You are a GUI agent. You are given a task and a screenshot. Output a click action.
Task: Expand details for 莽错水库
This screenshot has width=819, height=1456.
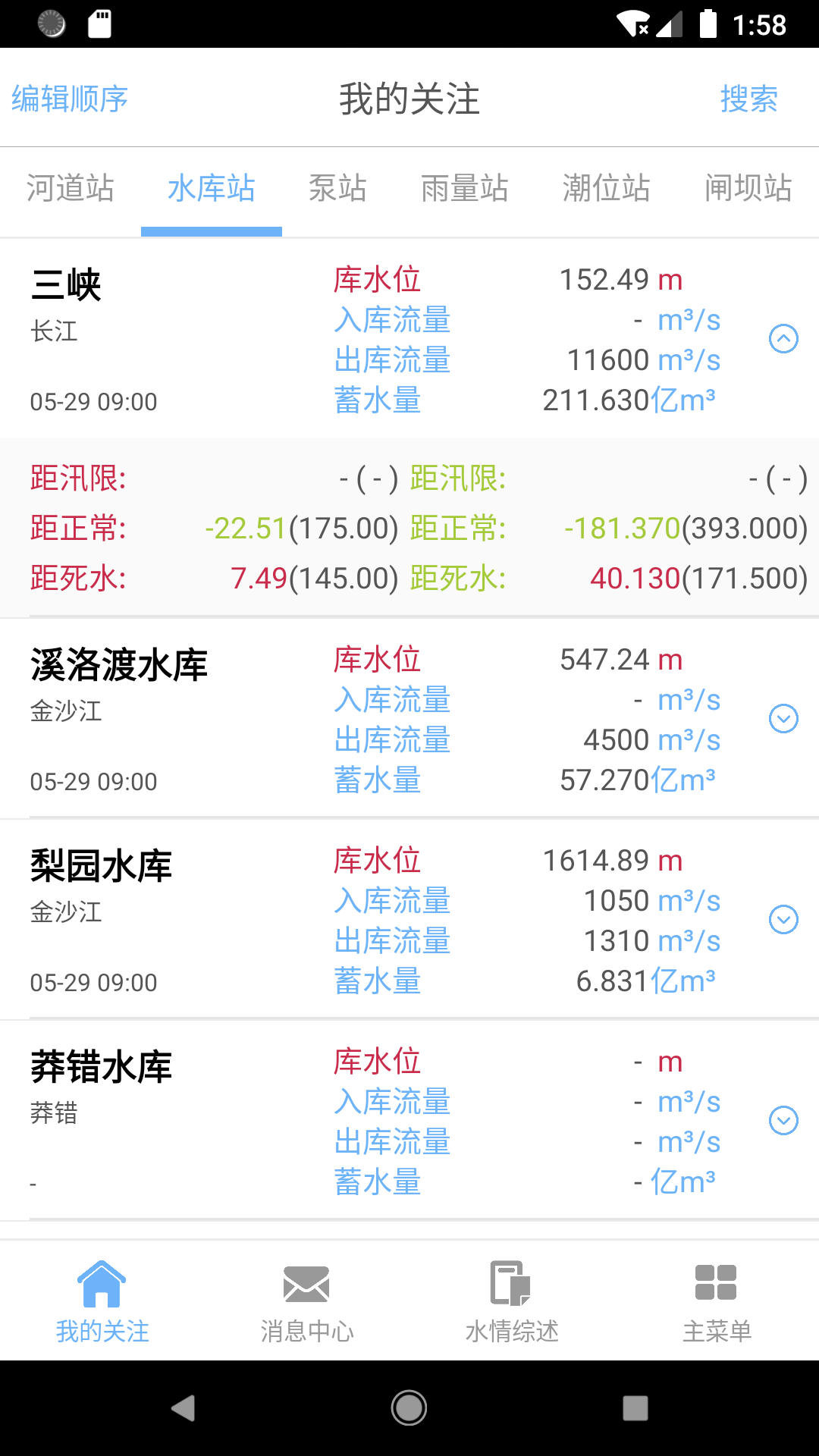coord(784,1120)
